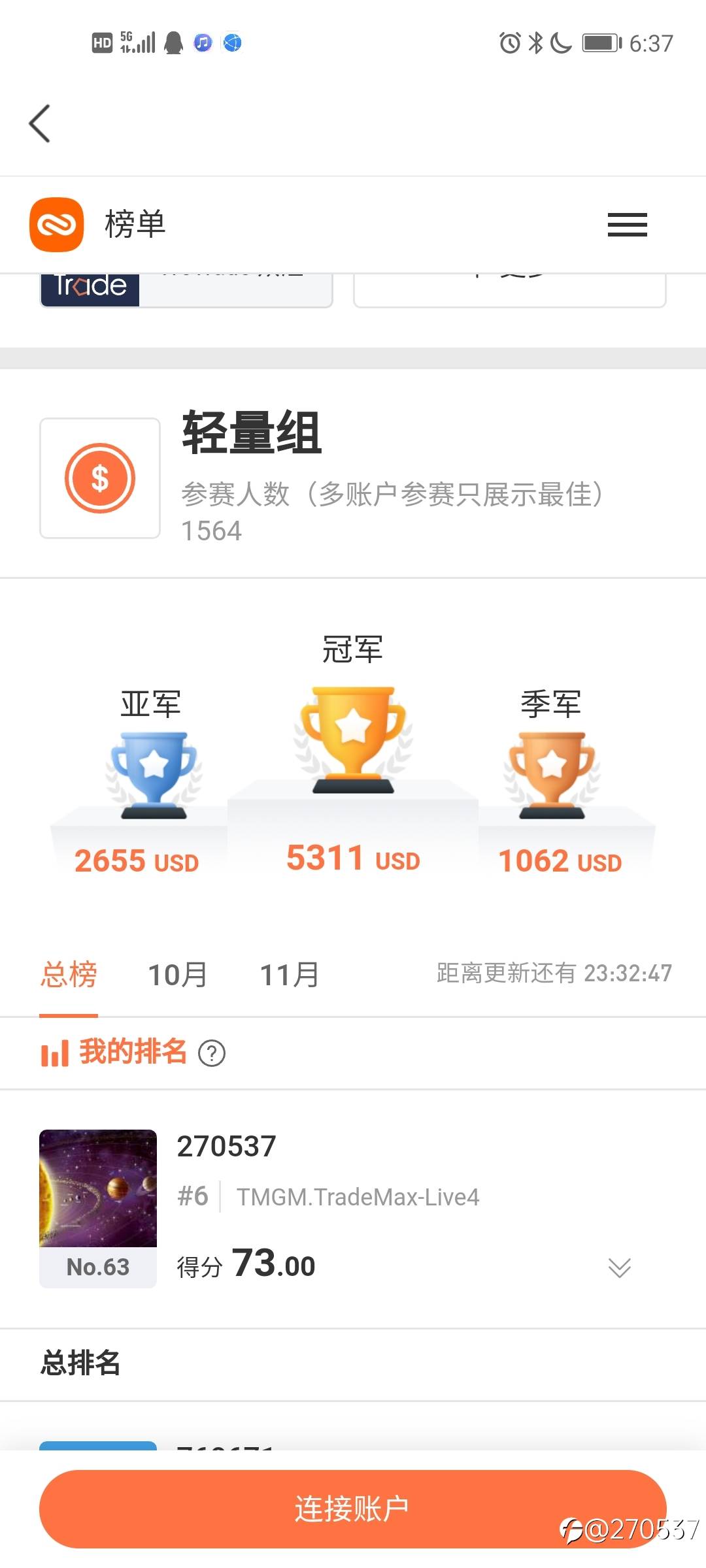Open the help icon beside 我的排名

[212, 1053]
